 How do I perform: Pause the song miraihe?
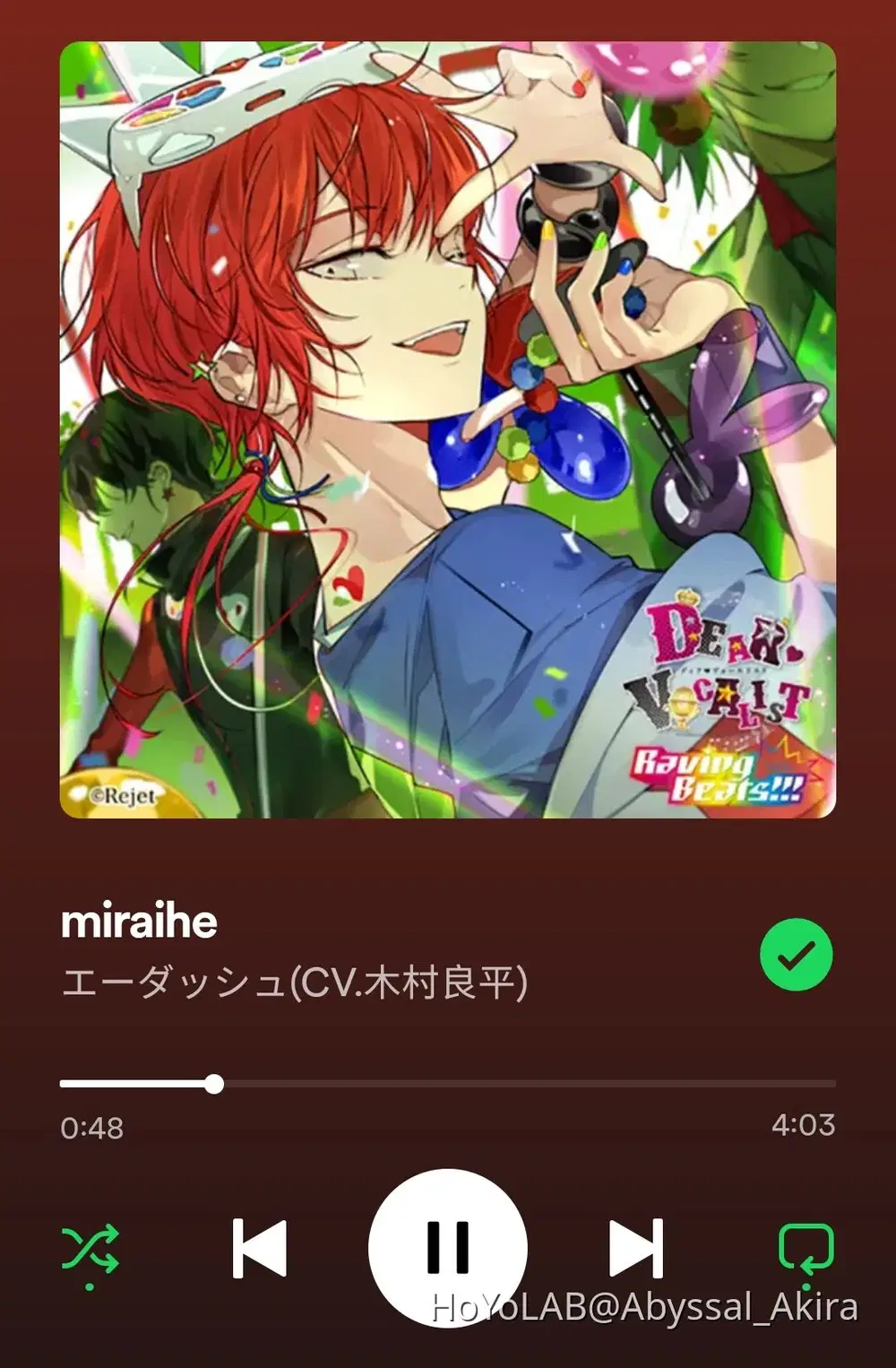447,1247
